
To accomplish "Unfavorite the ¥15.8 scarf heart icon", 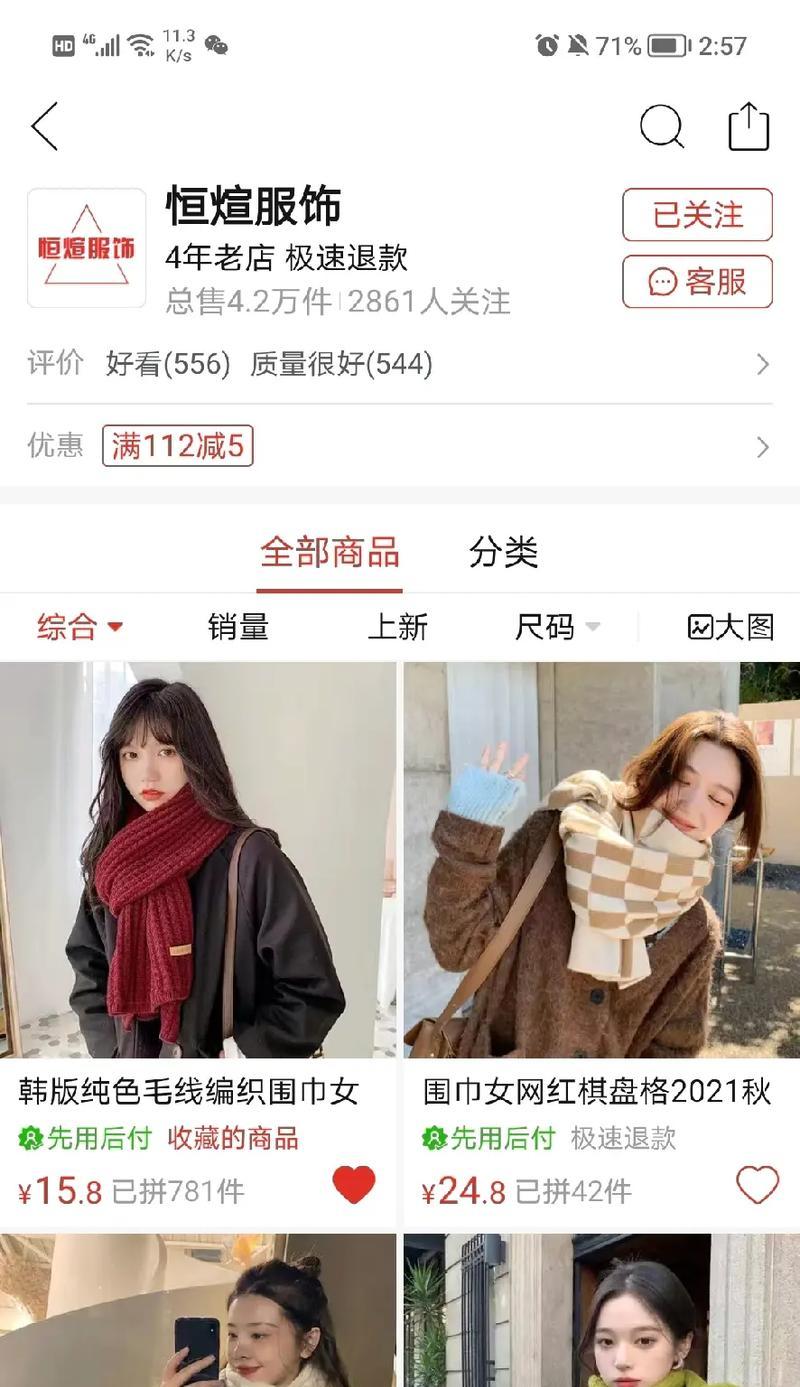I will 353,1186.
